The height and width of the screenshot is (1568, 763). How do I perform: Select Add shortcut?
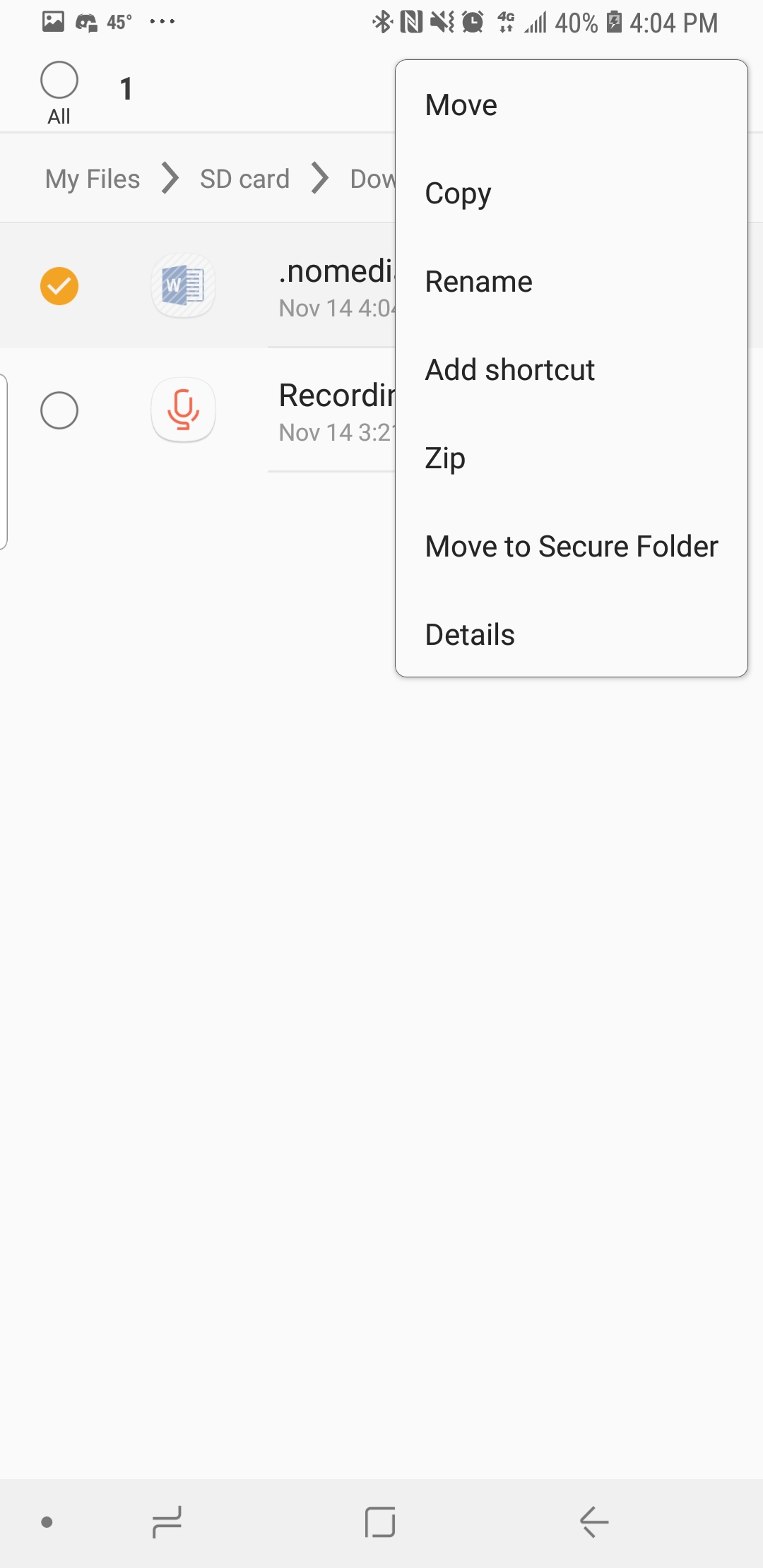coord(509,370)
